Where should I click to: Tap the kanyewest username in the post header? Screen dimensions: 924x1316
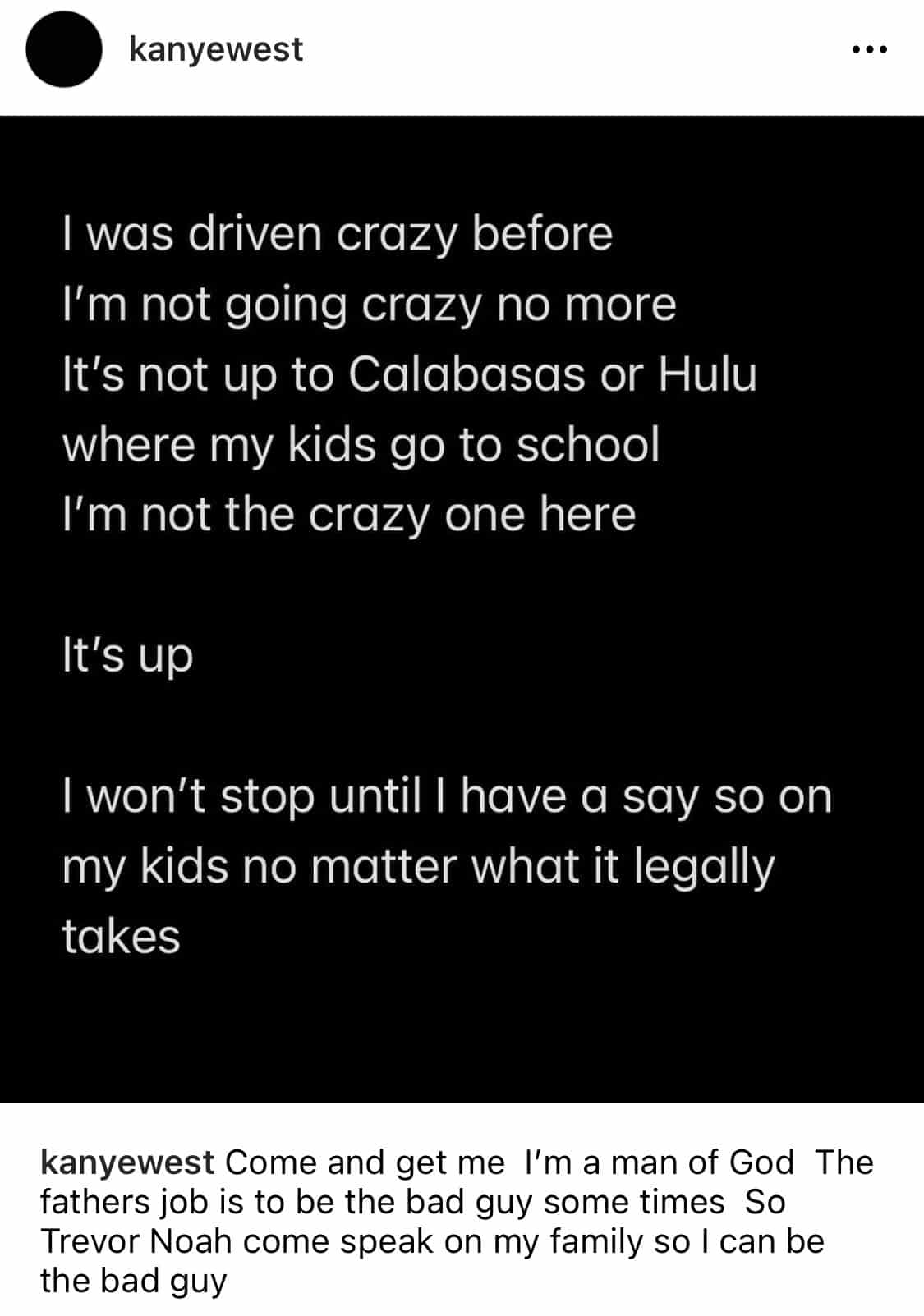[216, 49]
